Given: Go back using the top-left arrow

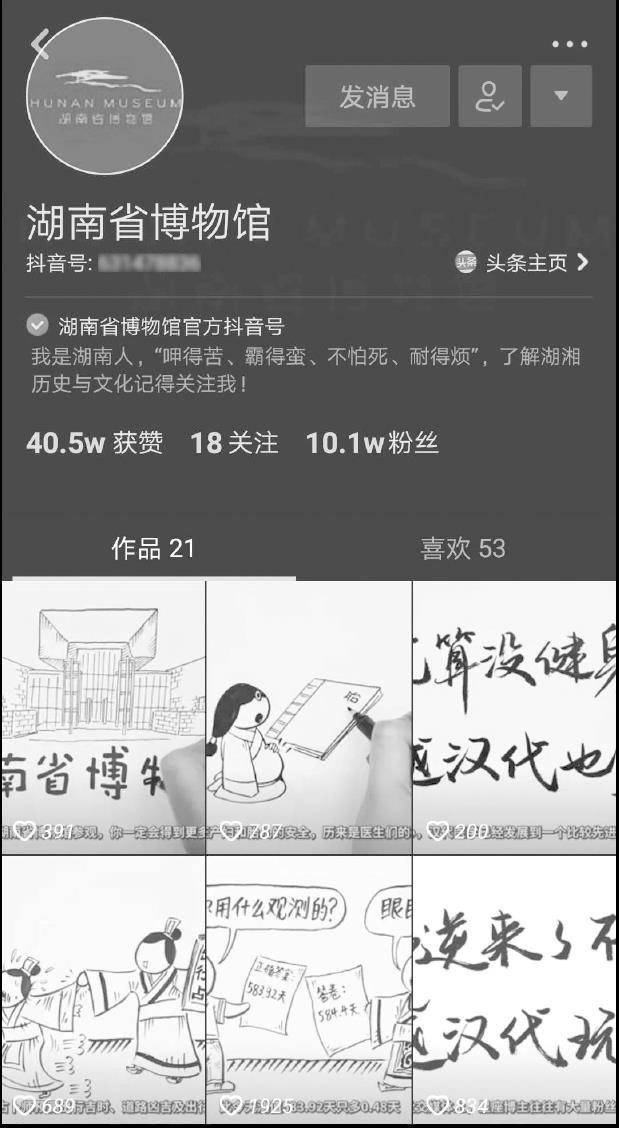Looking at the screenshot, I should 40,43.
